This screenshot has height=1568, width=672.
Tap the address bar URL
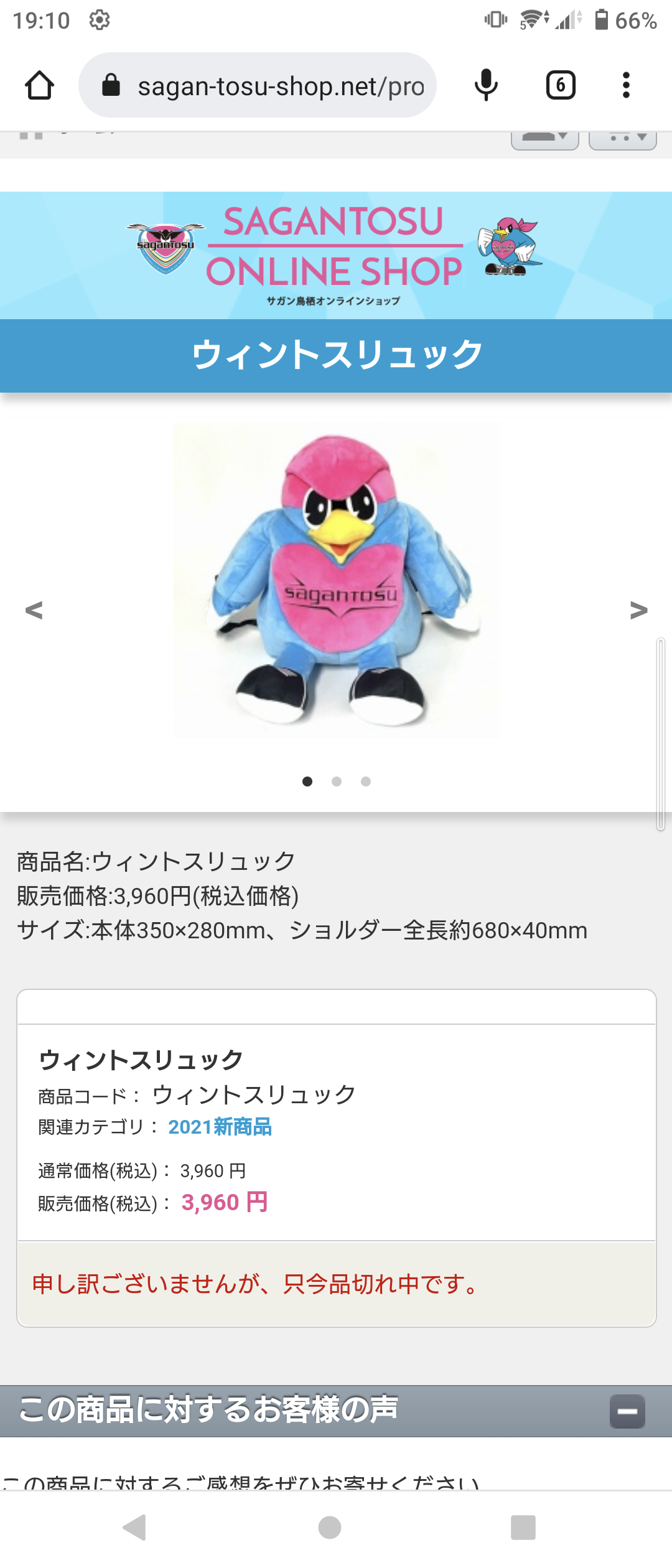(x=280, y=86)
